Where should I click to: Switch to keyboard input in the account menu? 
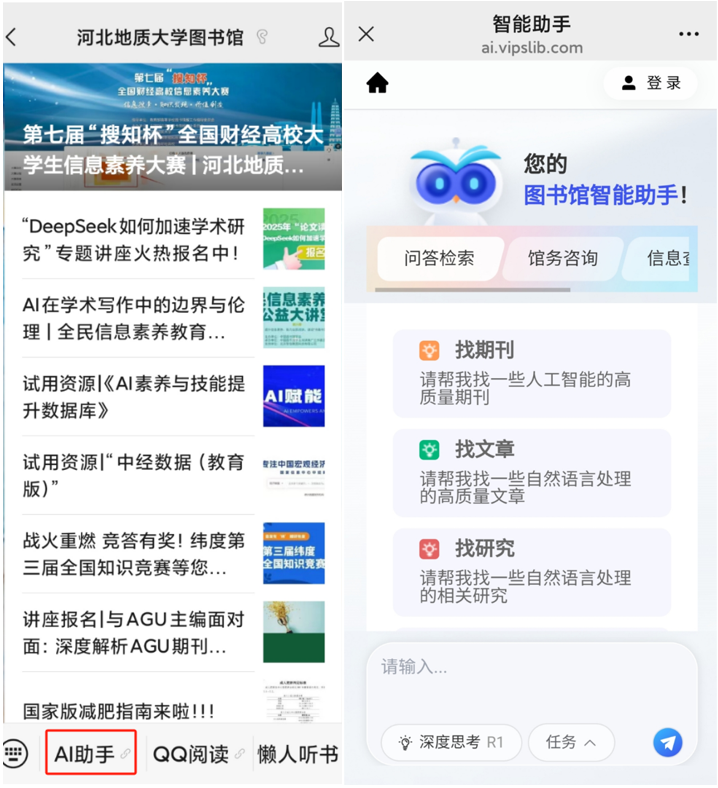coord(16,753)
